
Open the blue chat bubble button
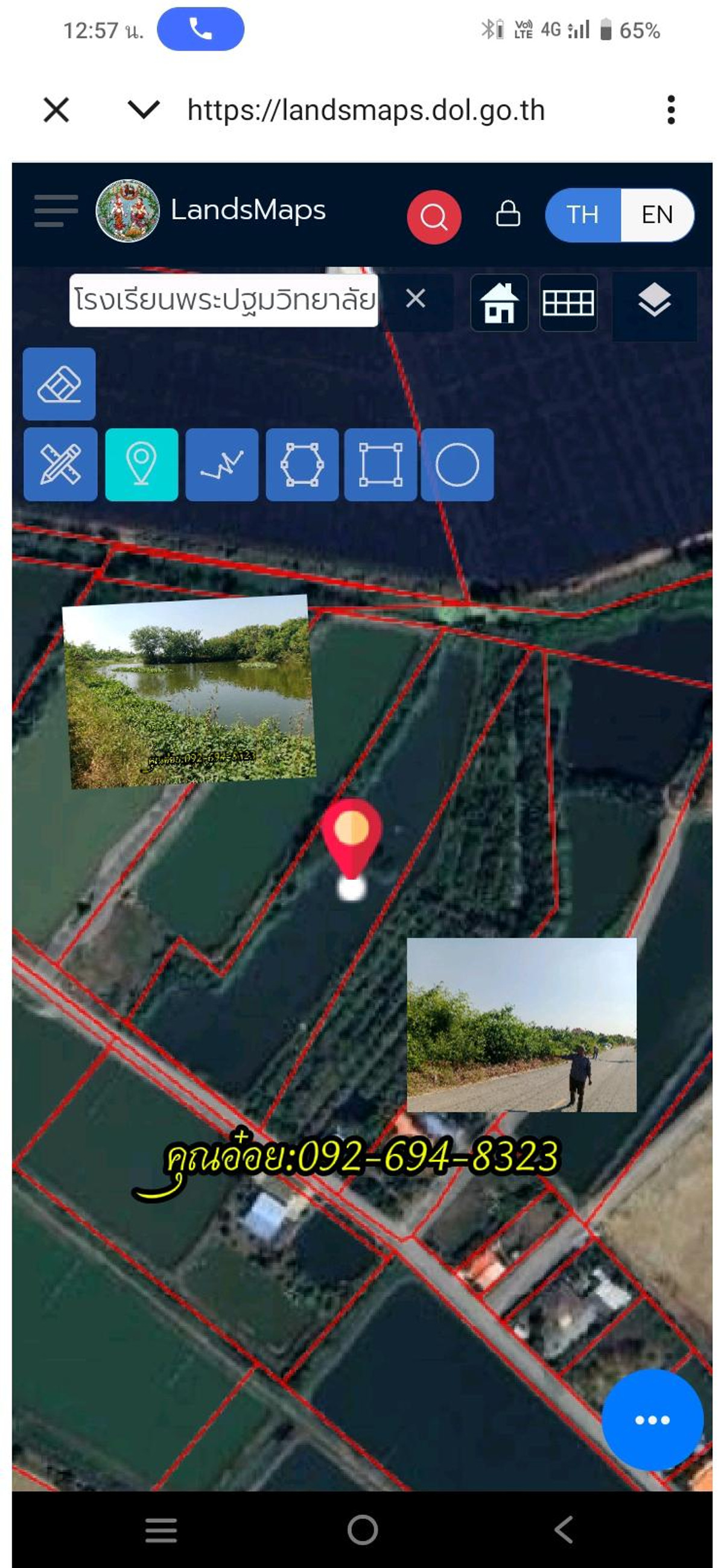652,1420
